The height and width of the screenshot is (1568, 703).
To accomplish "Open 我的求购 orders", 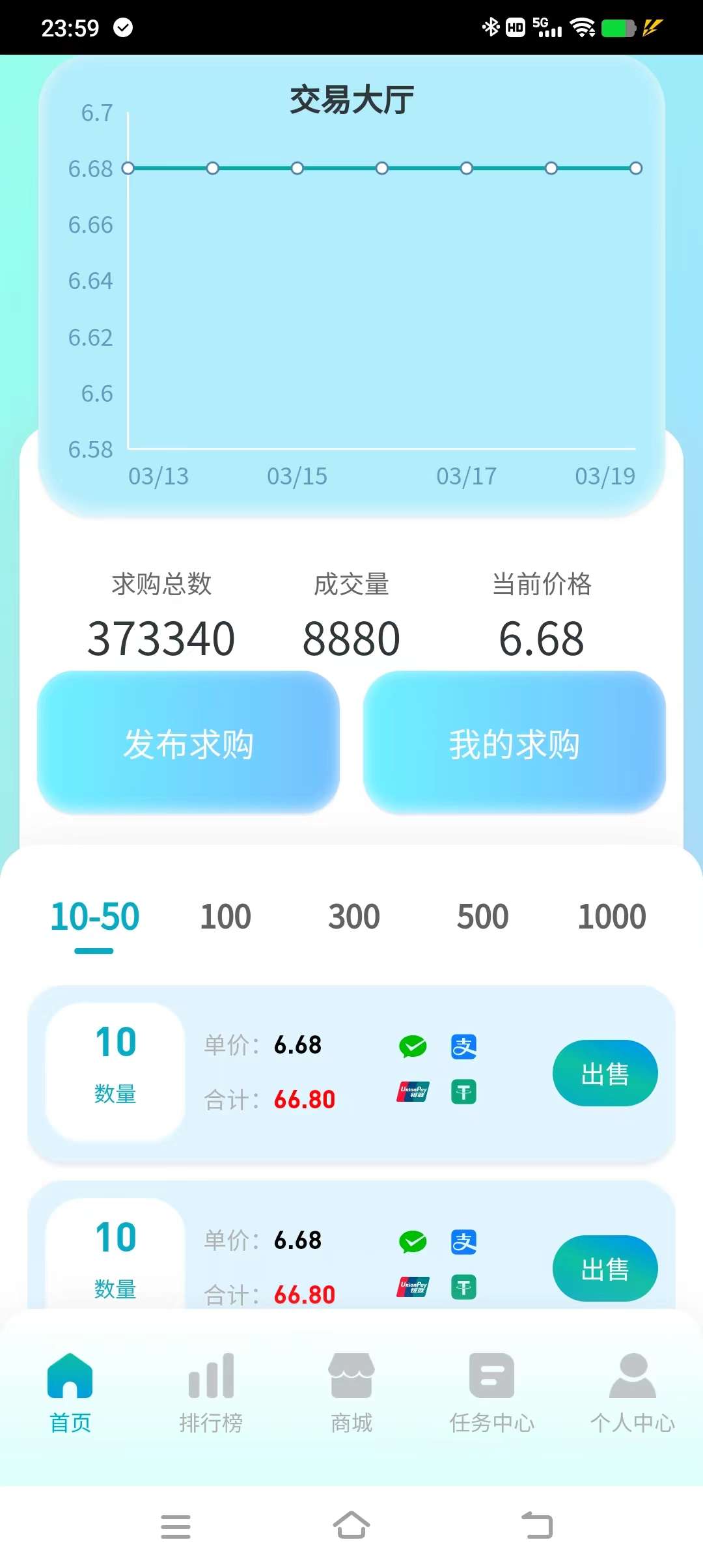I will pos(514,744).
